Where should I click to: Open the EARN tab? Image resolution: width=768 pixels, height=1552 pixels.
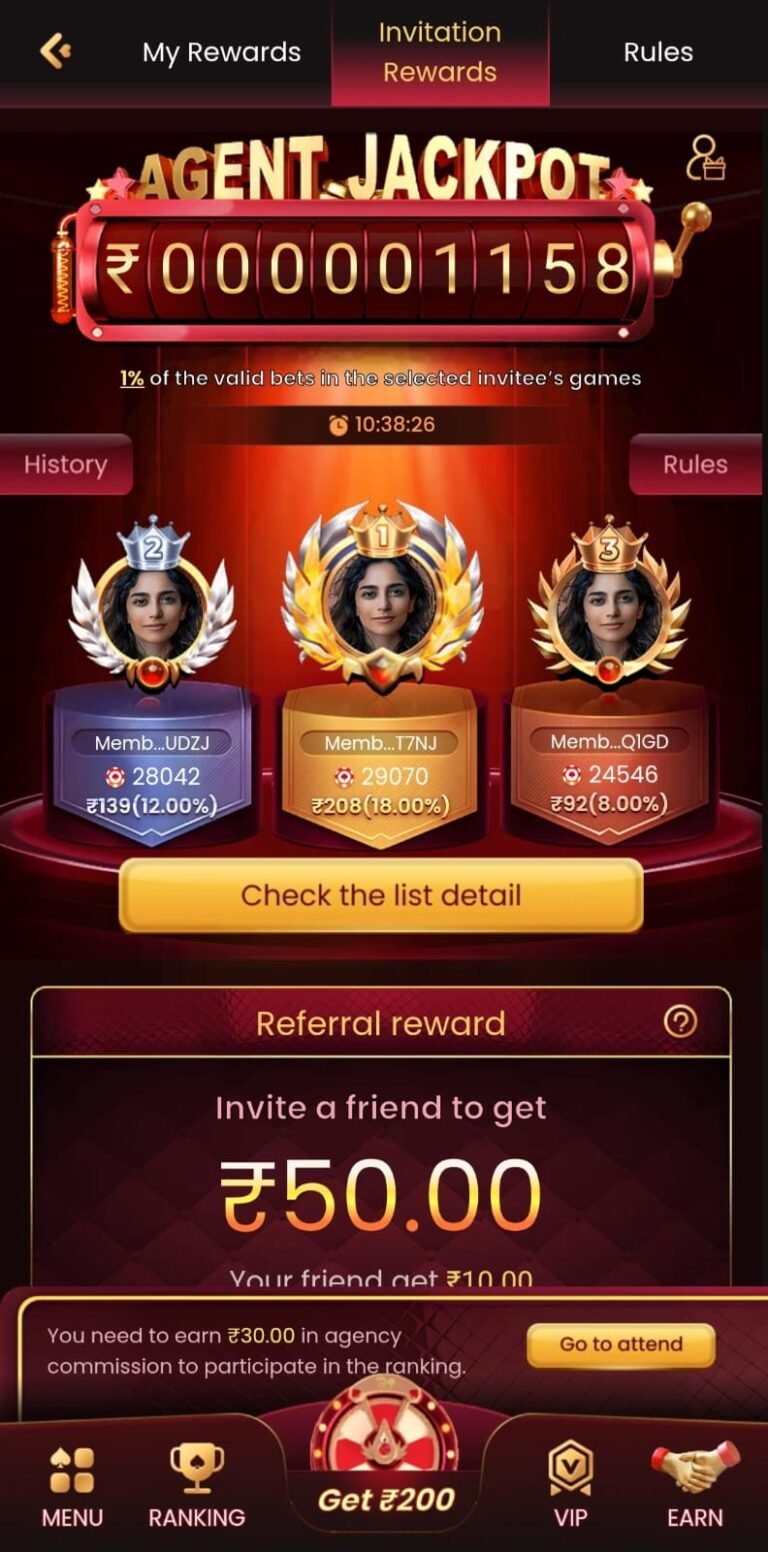[695, 1487]
